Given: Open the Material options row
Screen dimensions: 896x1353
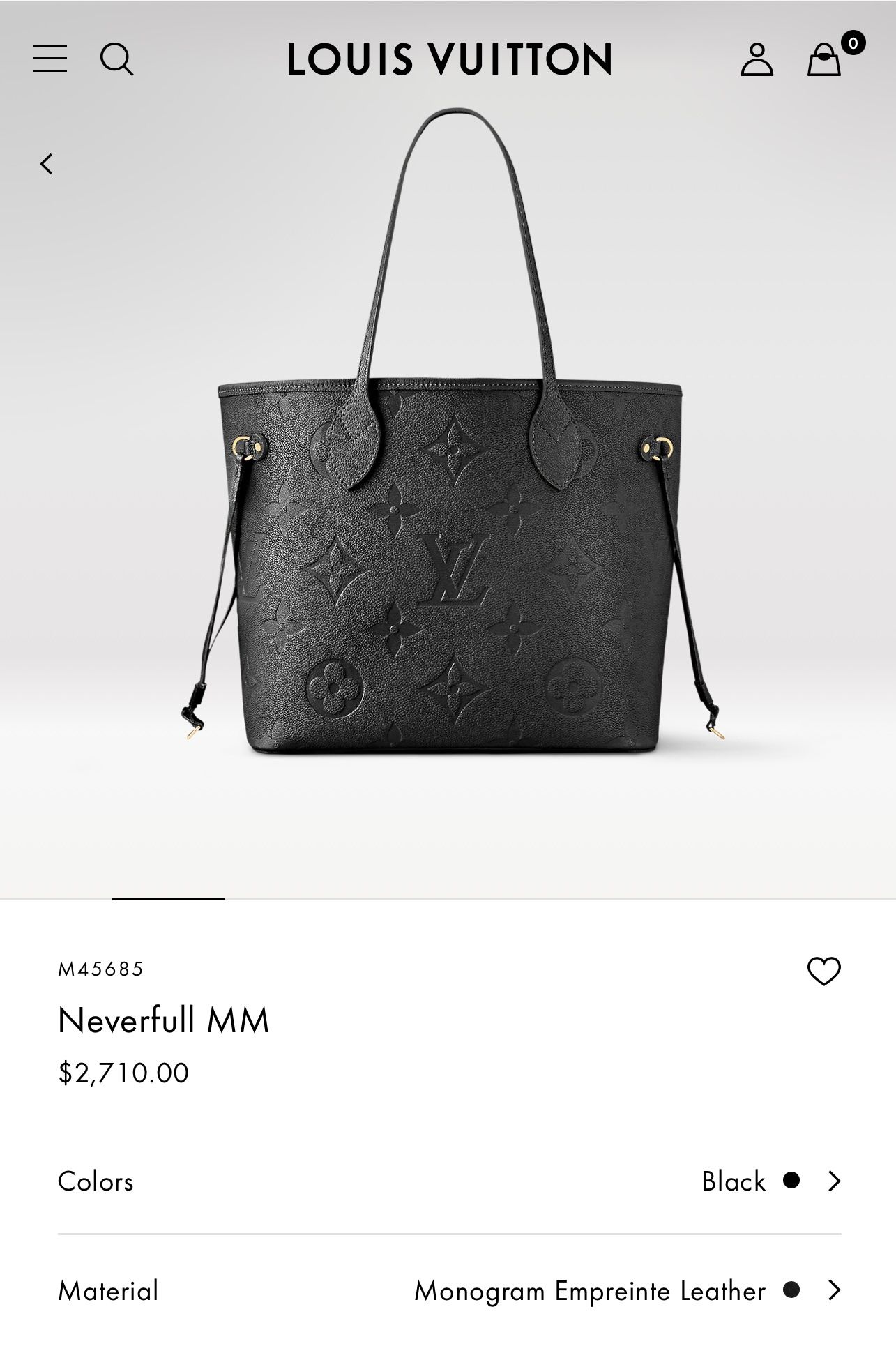Looking at the screenshot, I should [x=449, y=1290].
